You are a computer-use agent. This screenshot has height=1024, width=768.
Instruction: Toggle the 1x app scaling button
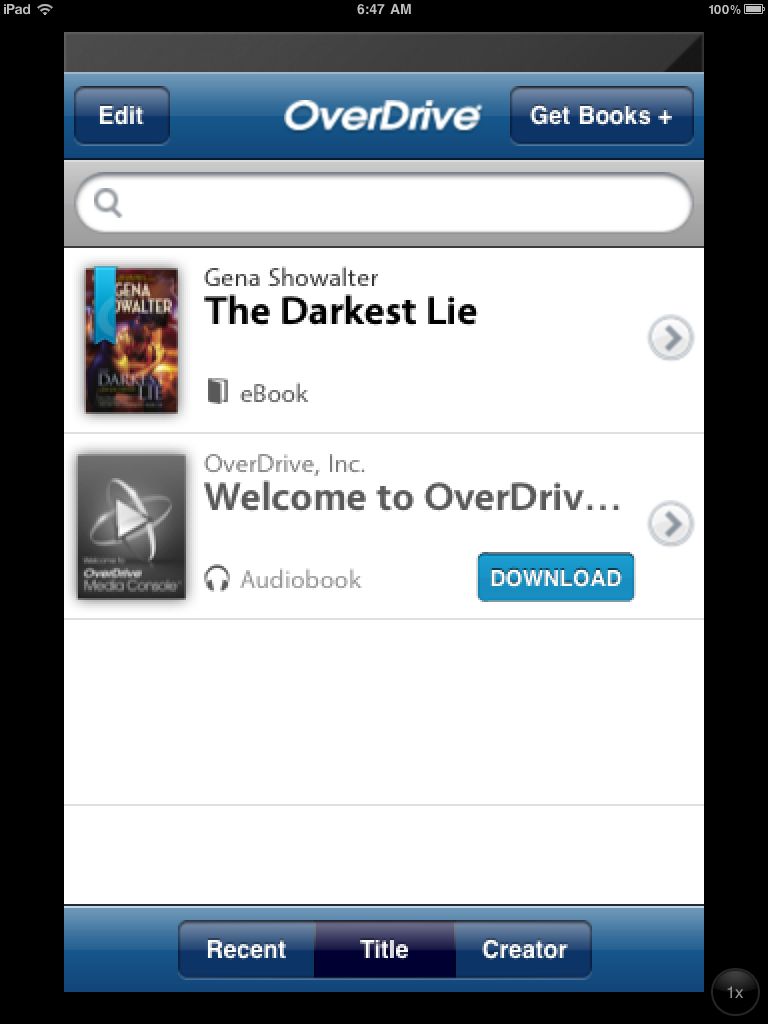[x=735, y=993]
